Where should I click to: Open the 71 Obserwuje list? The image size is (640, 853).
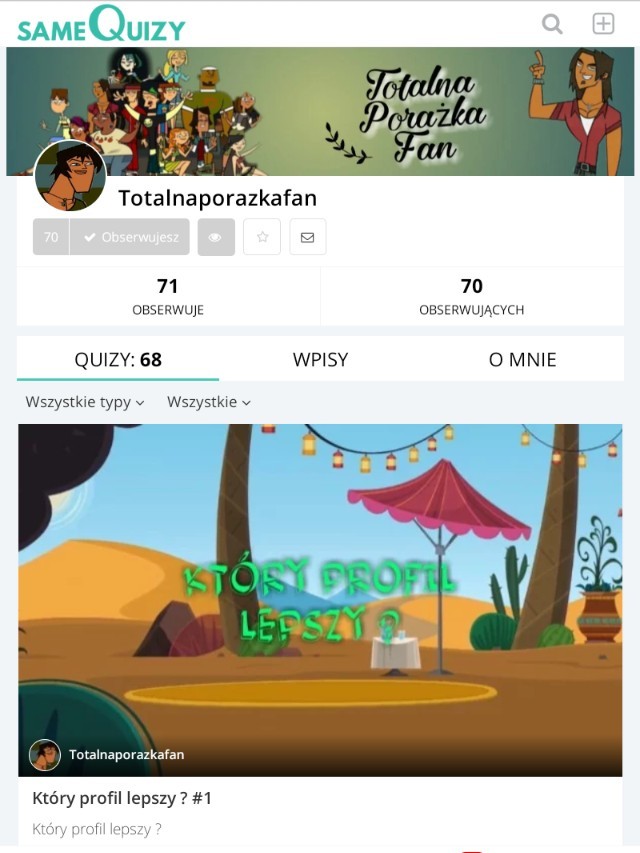tap(168, 296)
